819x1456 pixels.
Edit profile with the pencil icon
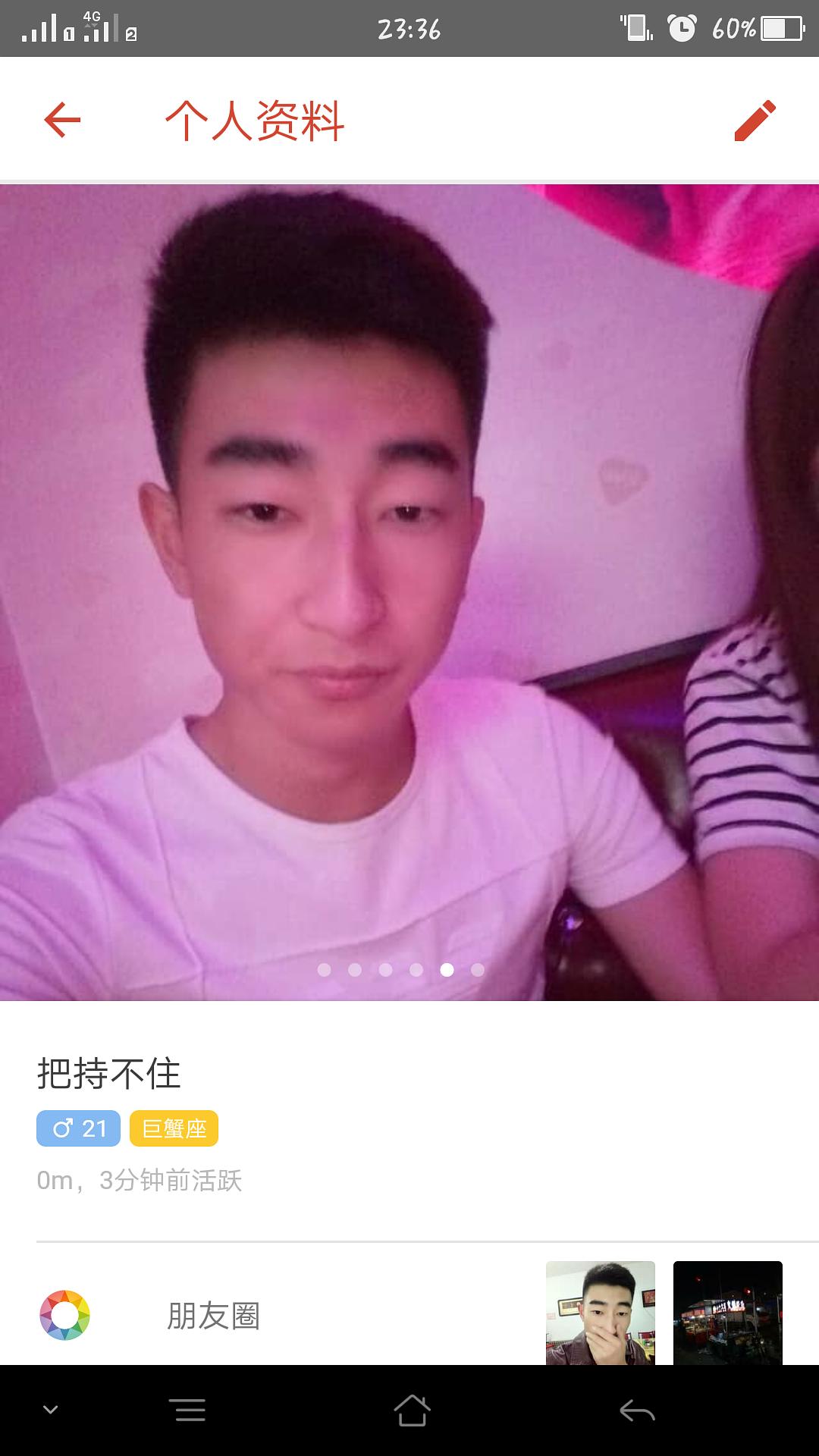coord(755,120)
